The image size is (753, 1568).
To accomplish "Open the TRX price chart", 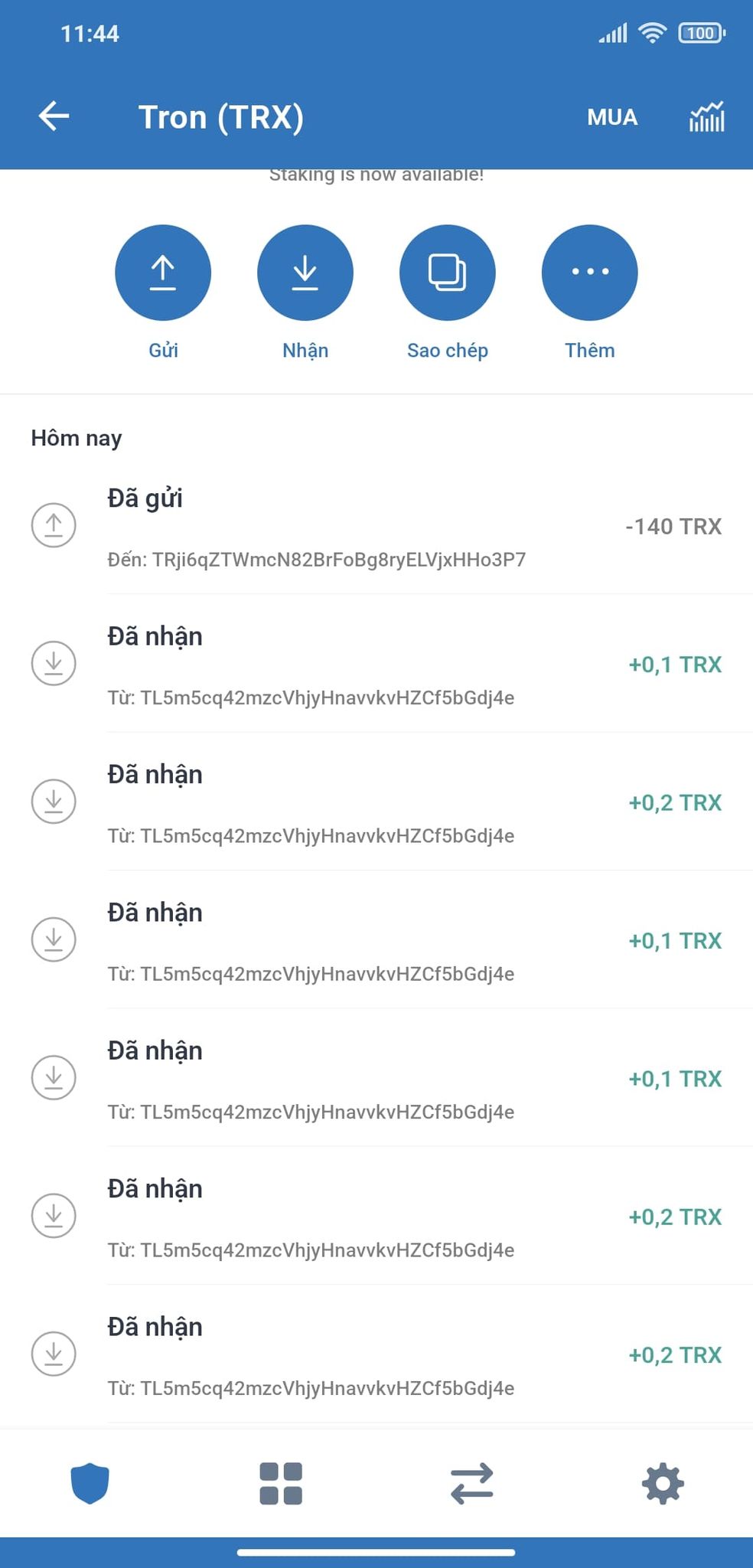I will [x=706, y=117].
